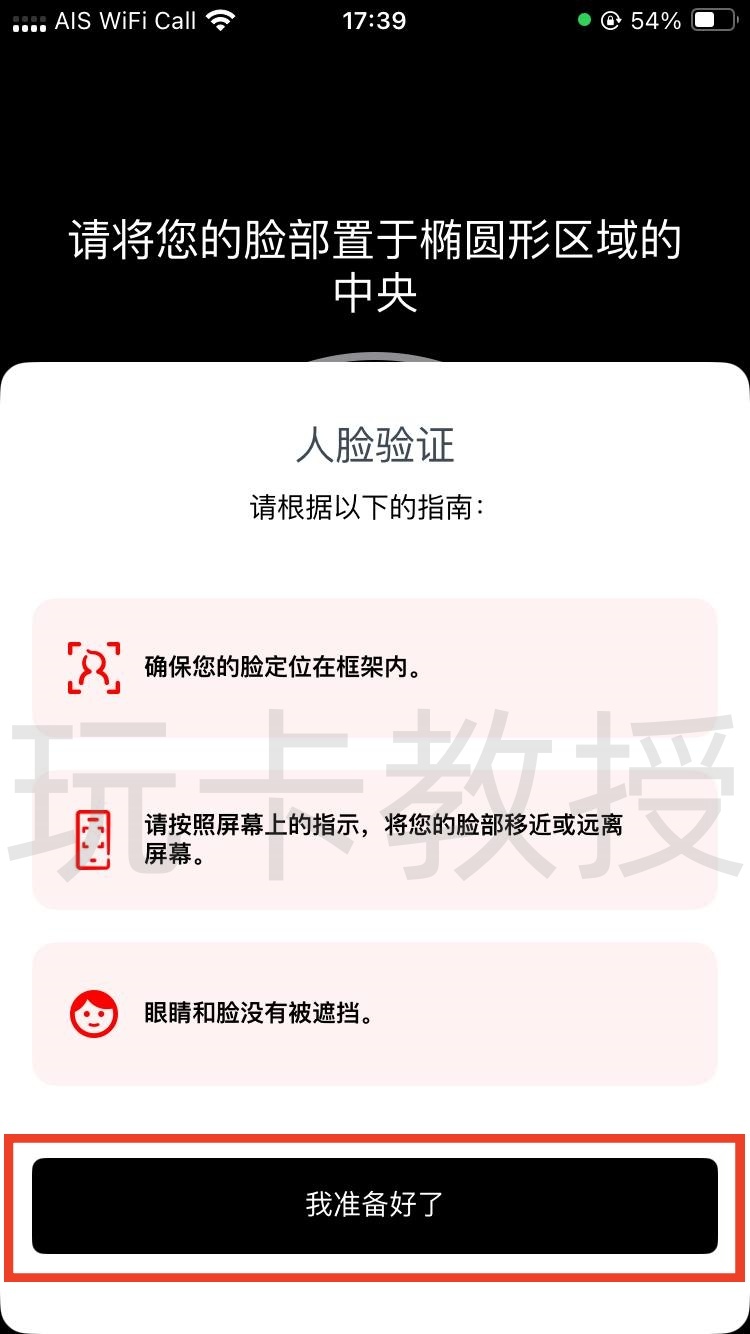750x1334 pixels.
Task: Tap the 人脸验证 title text
Action: point(375,447)
